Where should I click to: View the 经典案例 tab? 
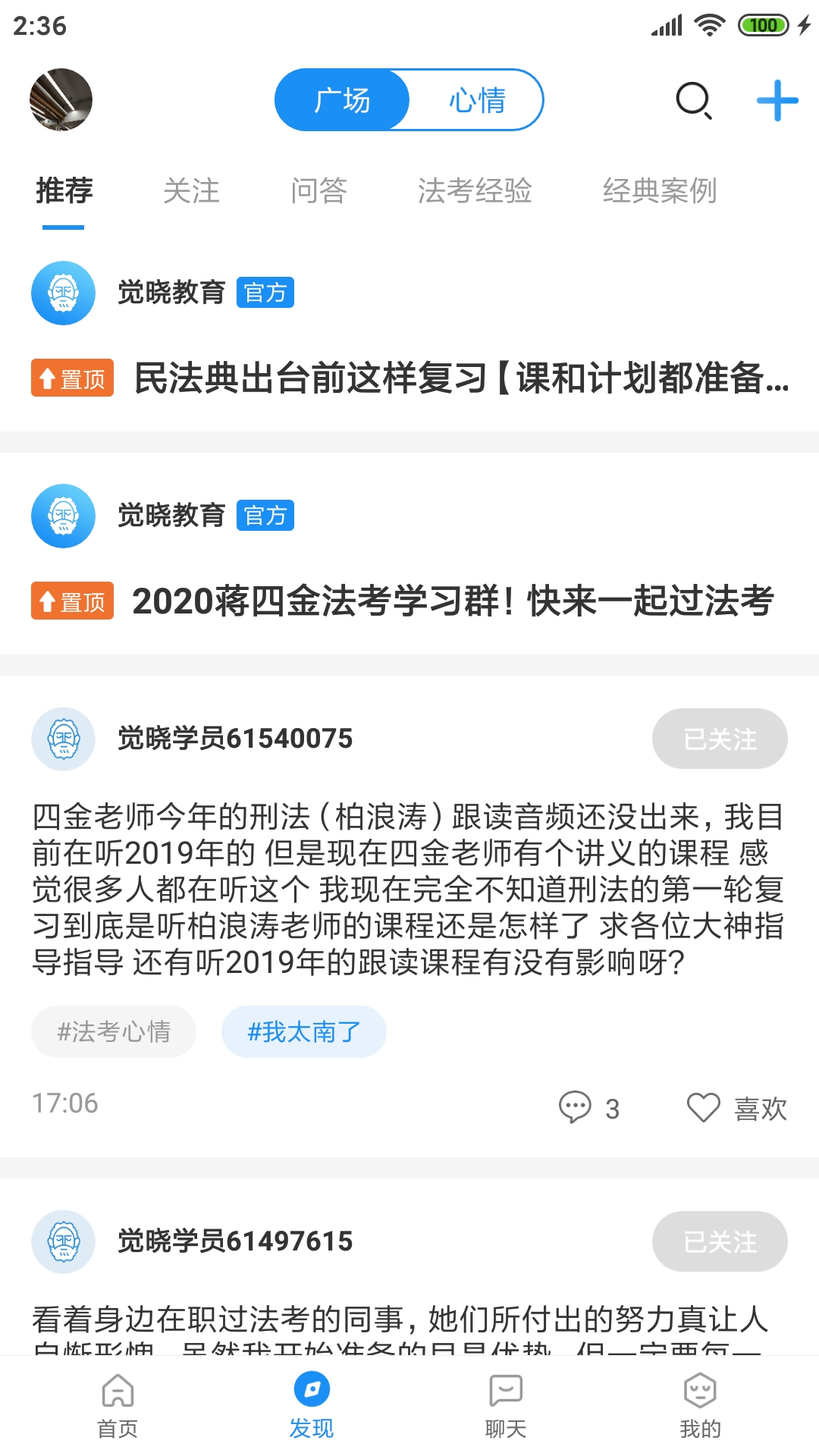pos(661,192)
